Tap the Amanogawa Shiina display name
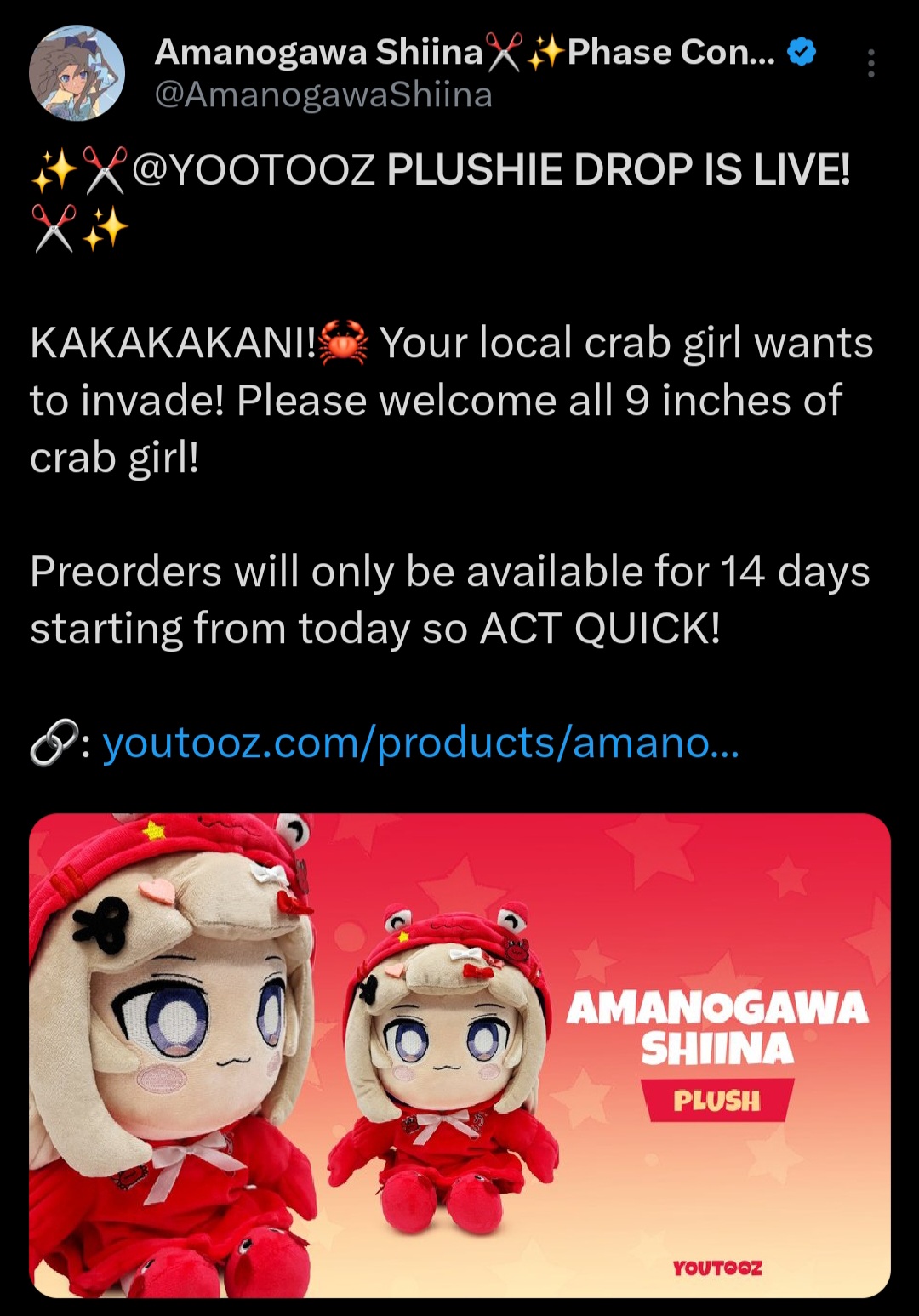The width and height of the screenshot is (919, 1316). click(319, 53)
